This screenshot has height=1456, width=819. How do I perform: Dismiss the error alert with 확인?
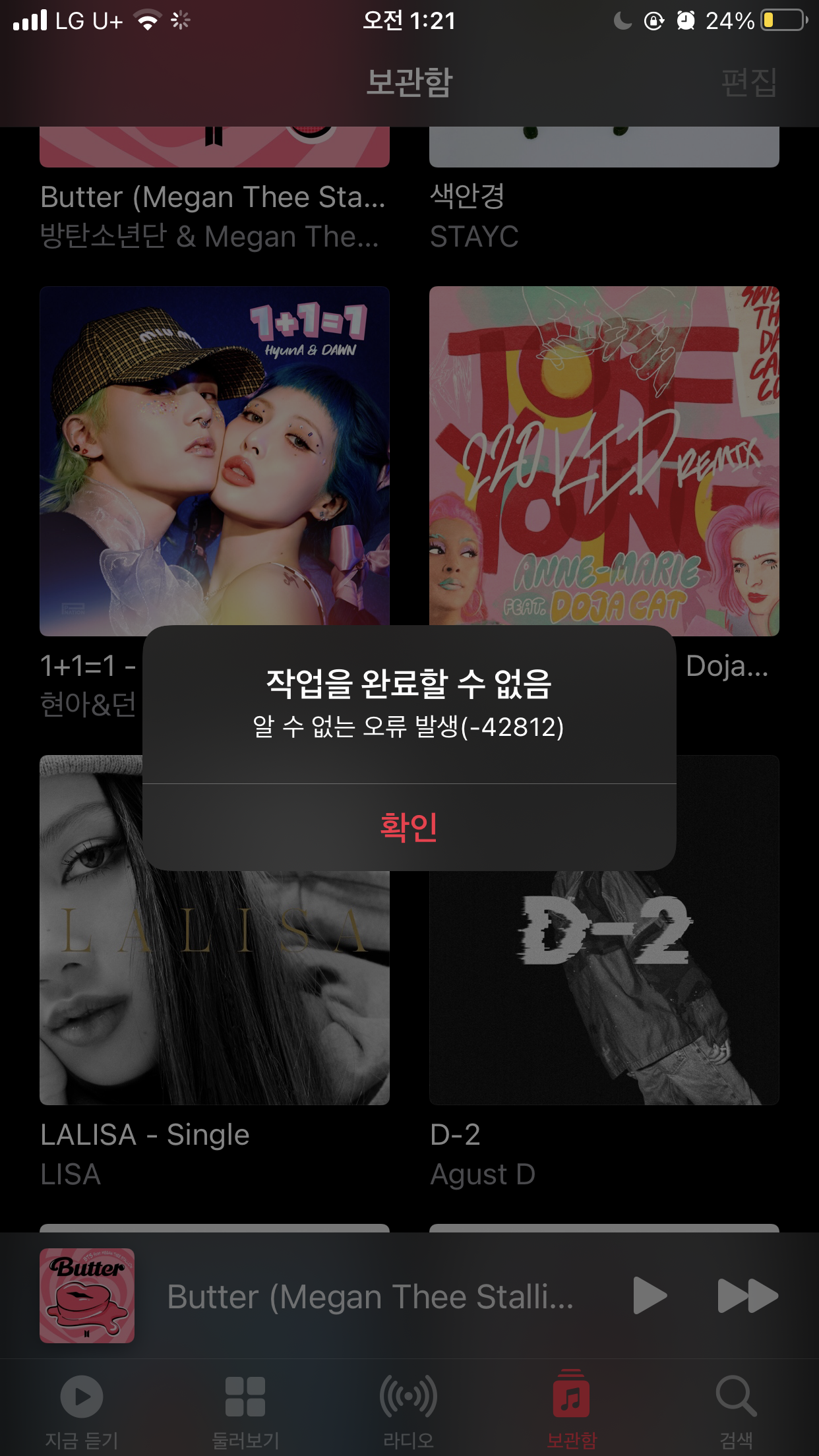coord(409,827)
